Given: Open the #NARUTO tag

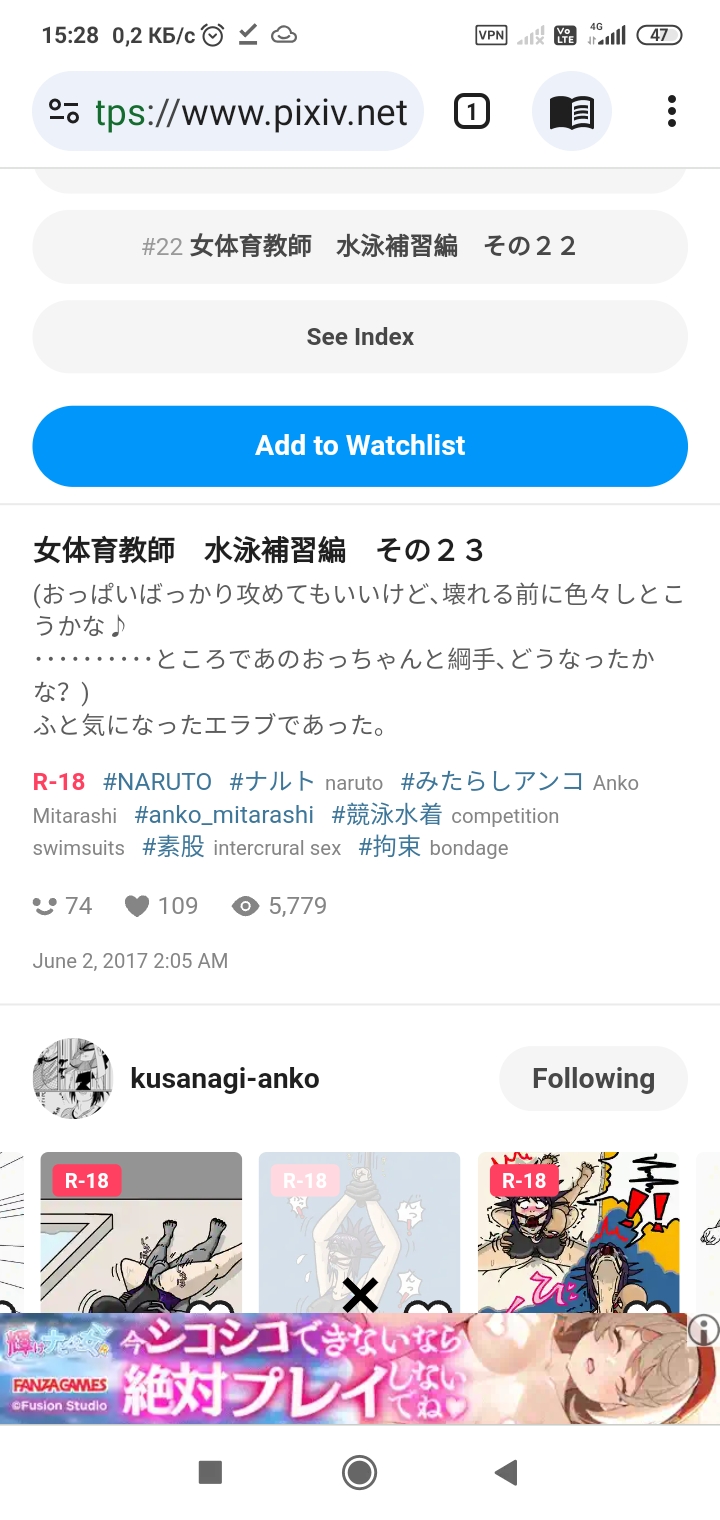Looking at the screenshot, I should click(157, 782).
